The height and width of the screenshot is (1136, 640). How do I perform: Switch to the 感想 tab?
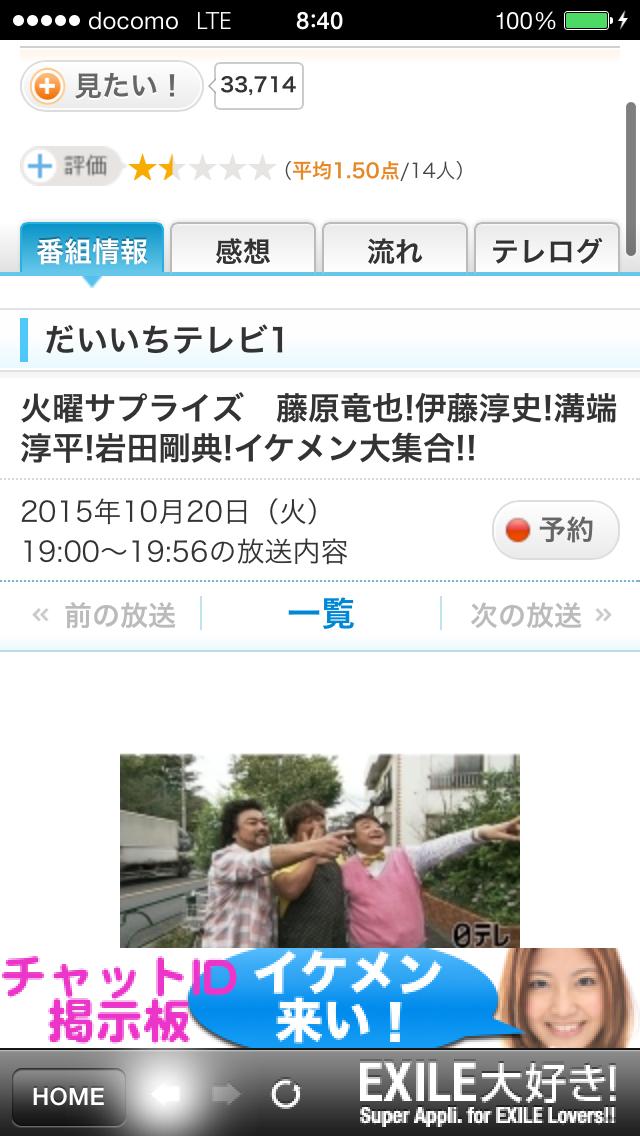(243, 249)
